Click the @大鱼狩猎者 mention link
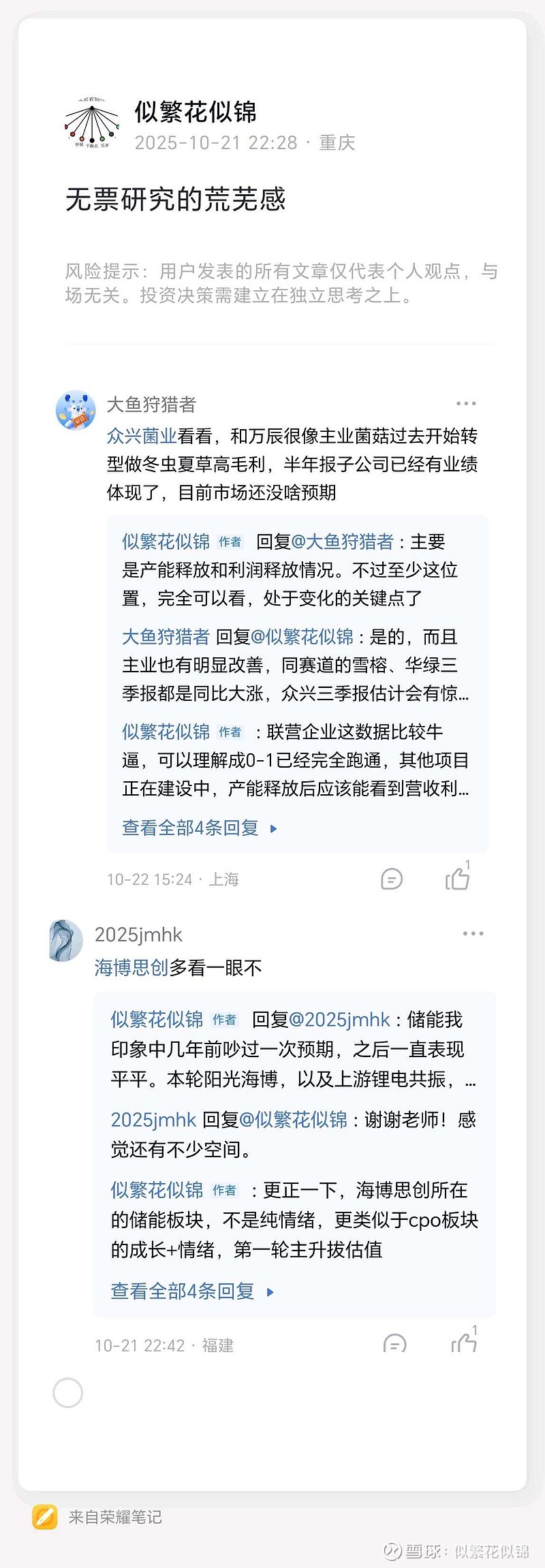The height and width of the screenshot is (1568, 545). (349, 542)
